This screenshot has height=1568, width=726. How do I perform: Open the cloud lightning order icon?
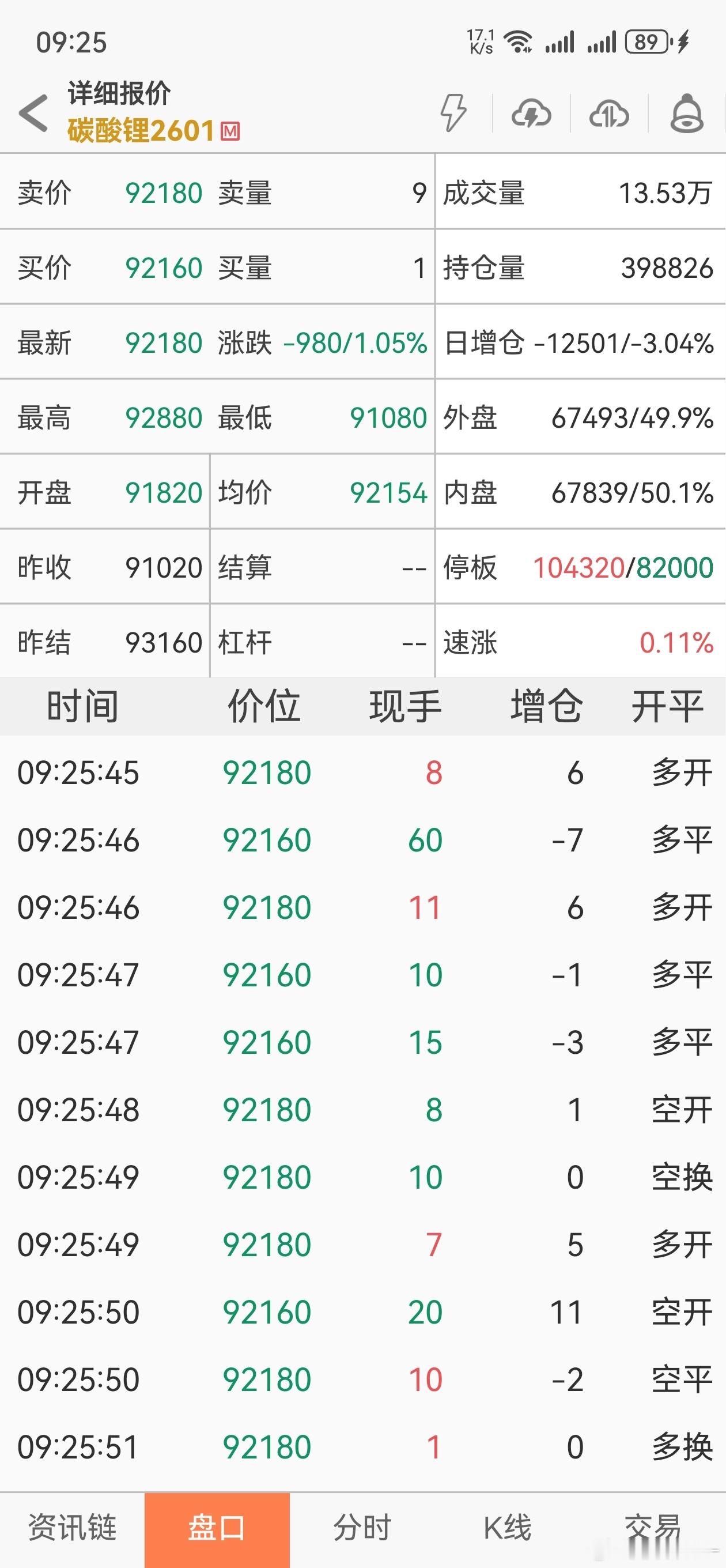533,112
